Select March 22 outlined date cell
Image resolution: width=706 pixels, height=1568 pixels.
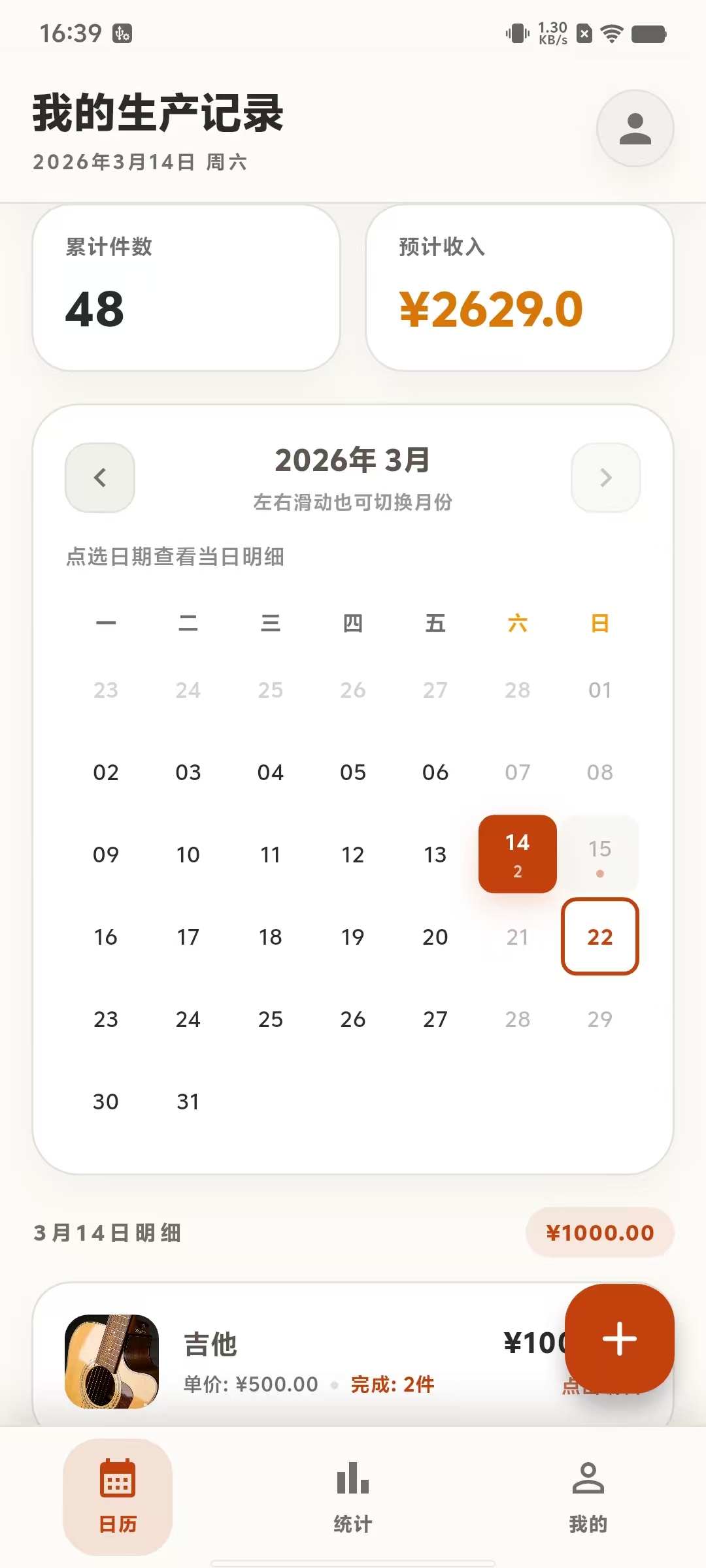tap(600, 936)
